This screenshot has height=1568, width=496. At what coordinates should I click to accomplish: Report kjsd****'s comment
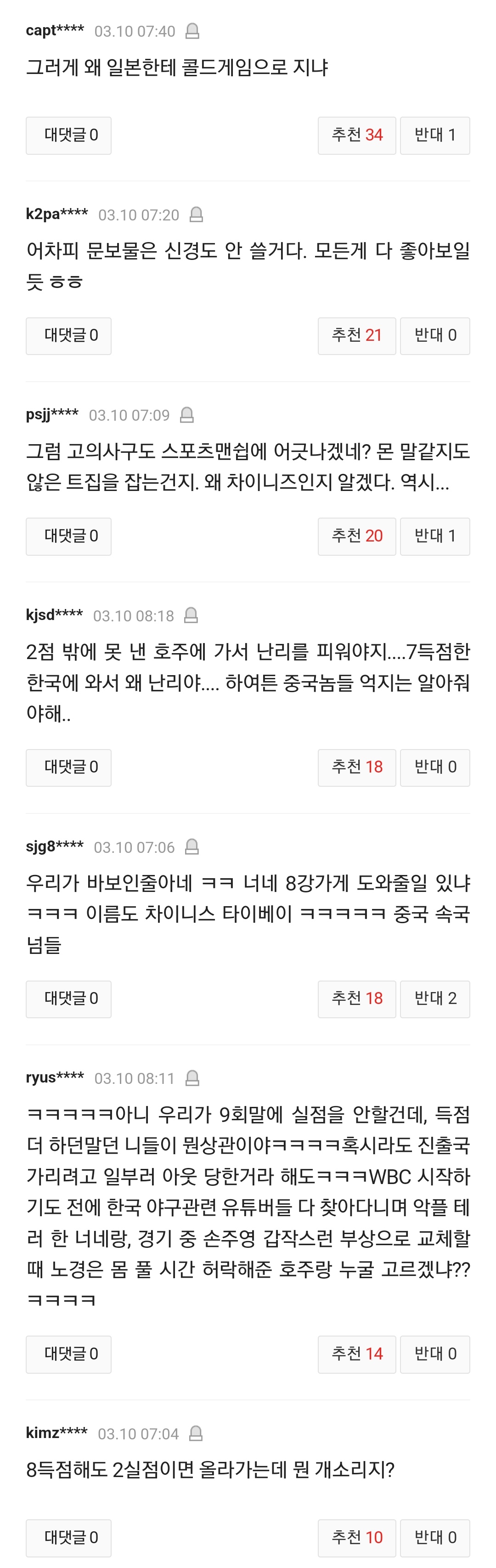(191, 615)
